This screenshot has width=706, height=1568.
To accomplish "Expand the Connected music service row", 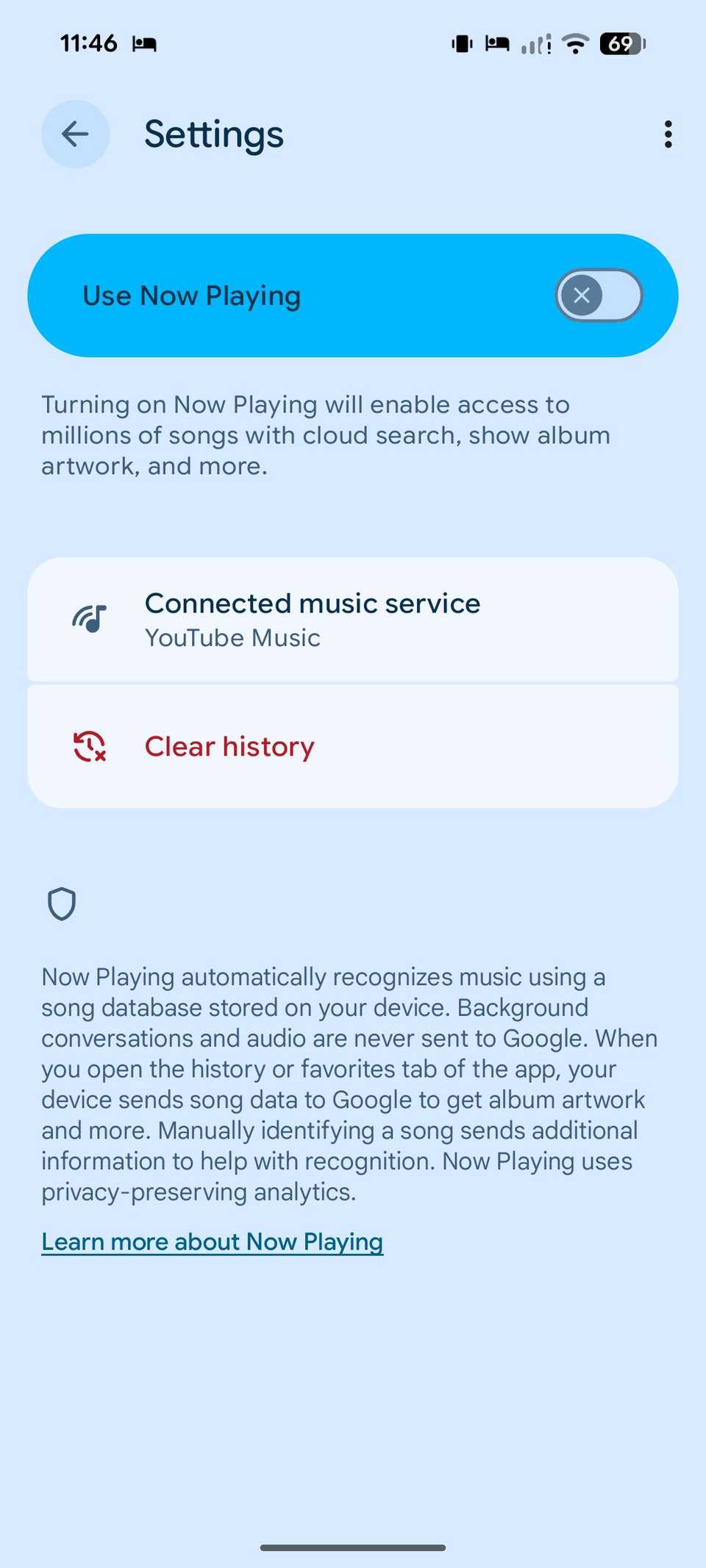I will [352, 618].
